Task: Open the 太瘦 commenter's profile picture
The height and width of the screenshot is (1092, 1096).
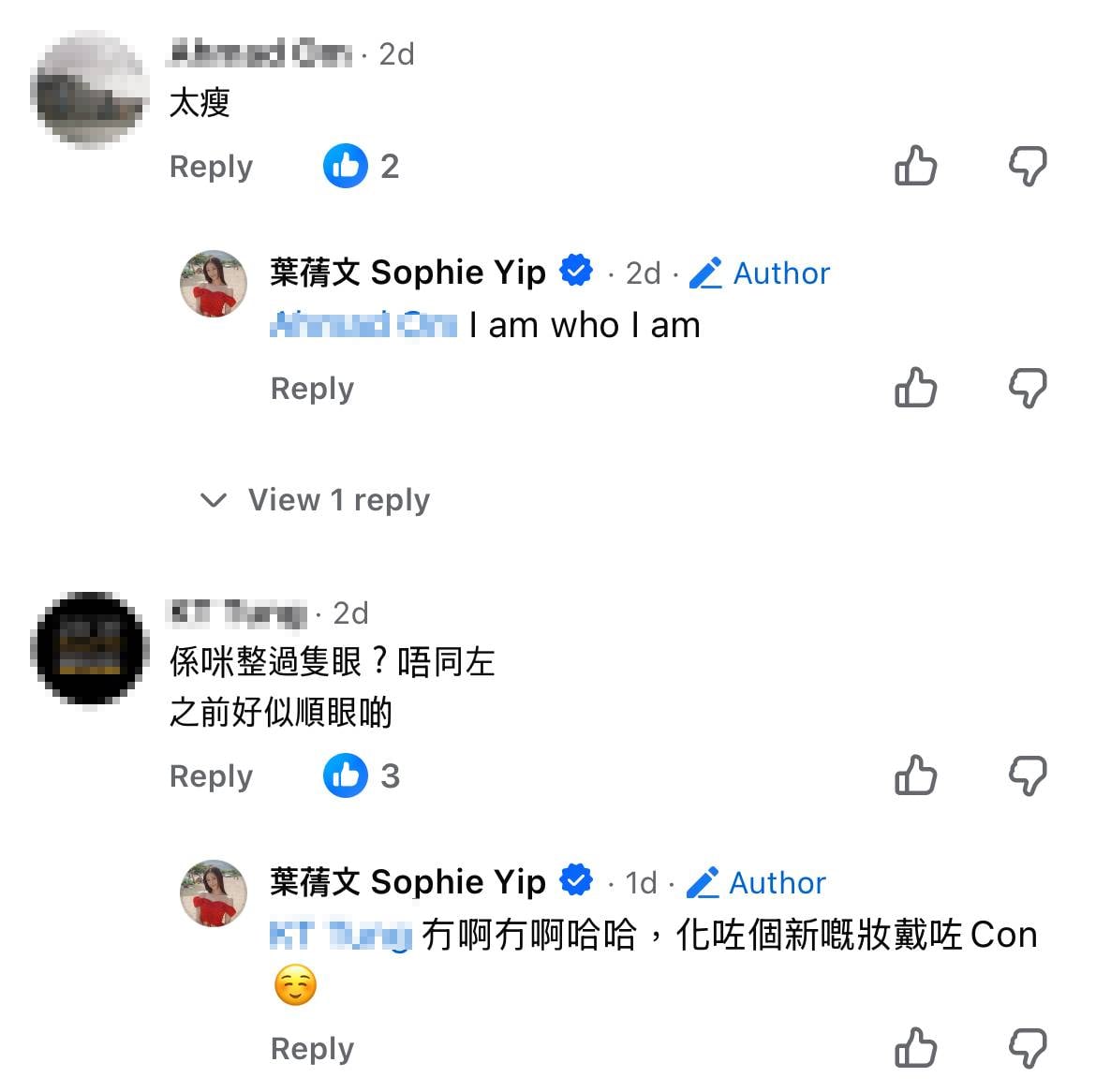Action: 90,91
